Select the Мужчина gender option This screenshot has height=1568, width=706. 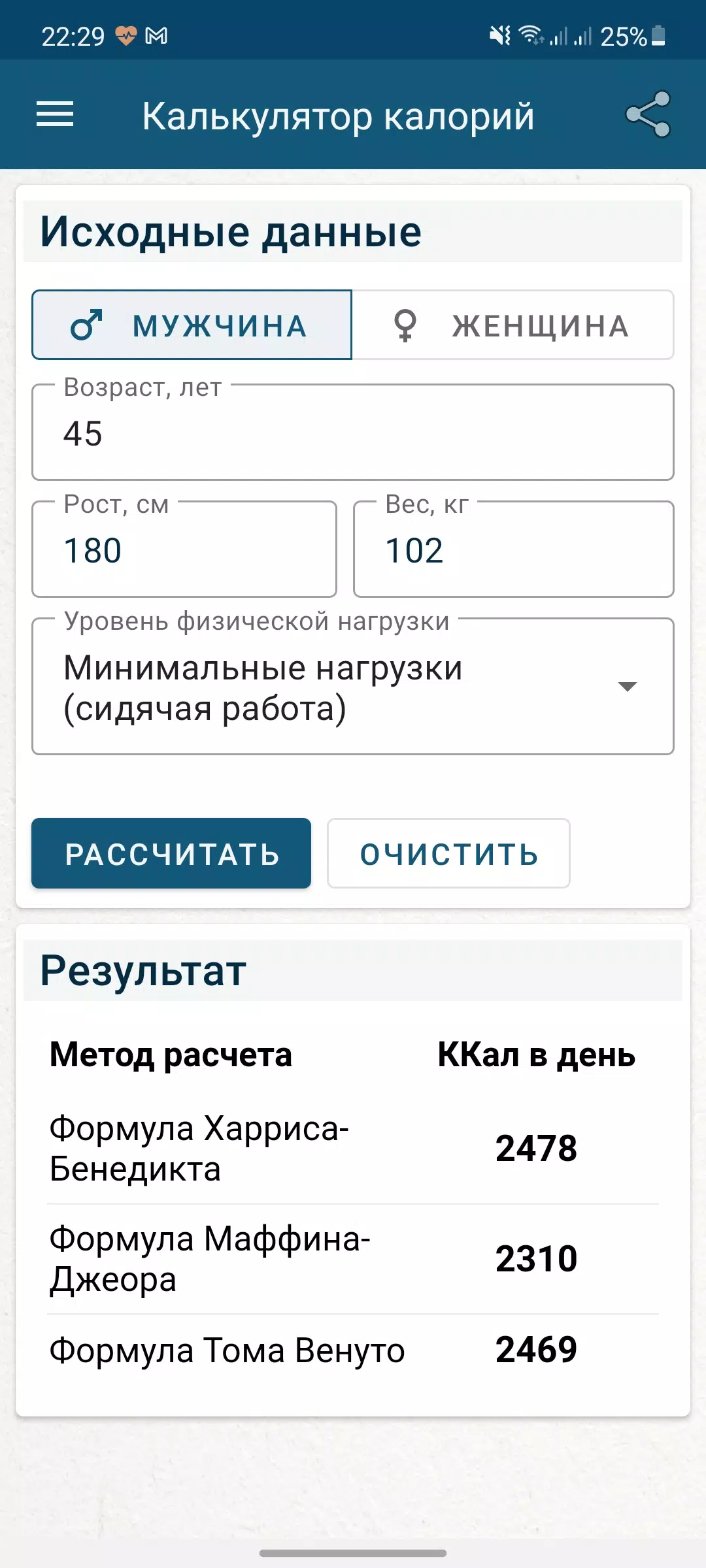(192, 325)
